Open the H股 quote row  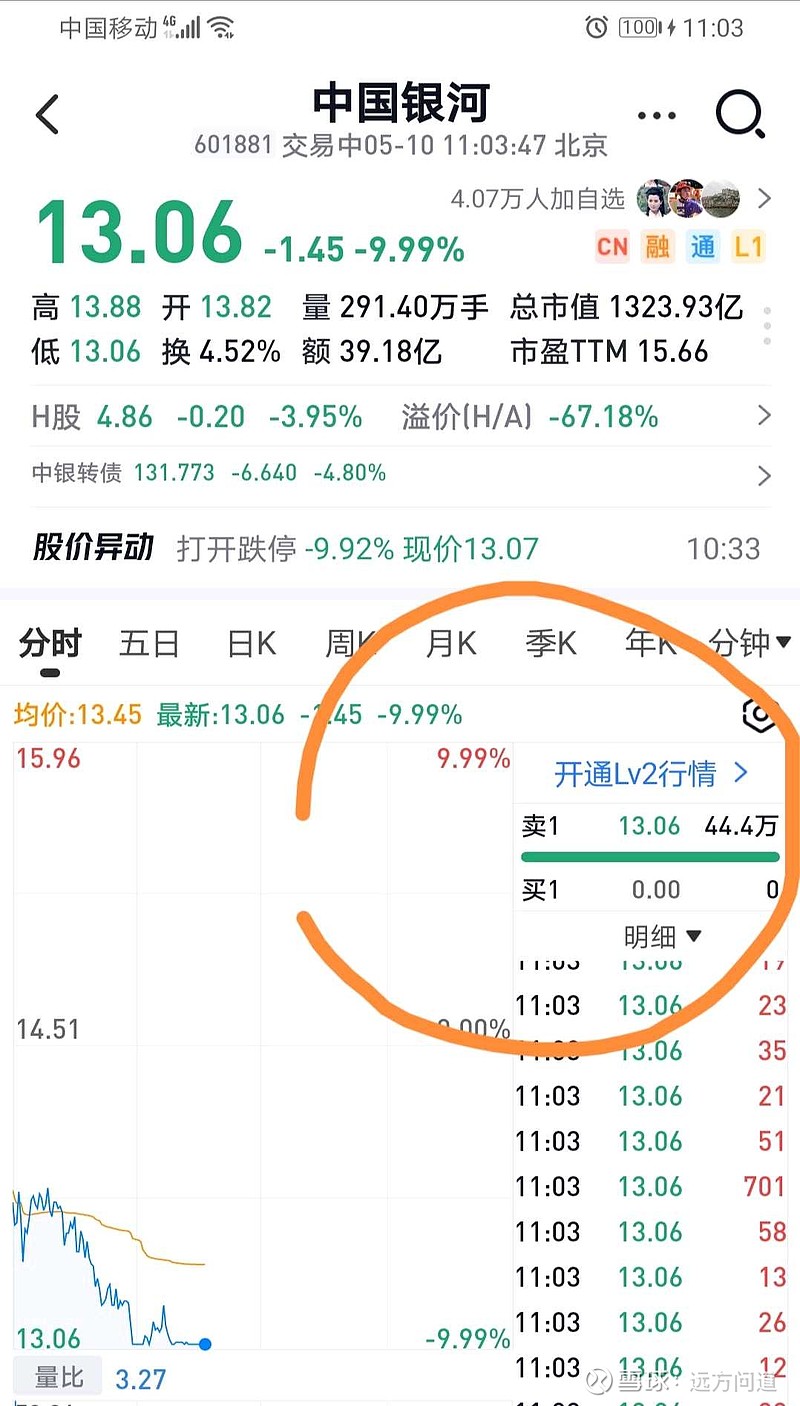pyautogui.click(x=401, y=416)
